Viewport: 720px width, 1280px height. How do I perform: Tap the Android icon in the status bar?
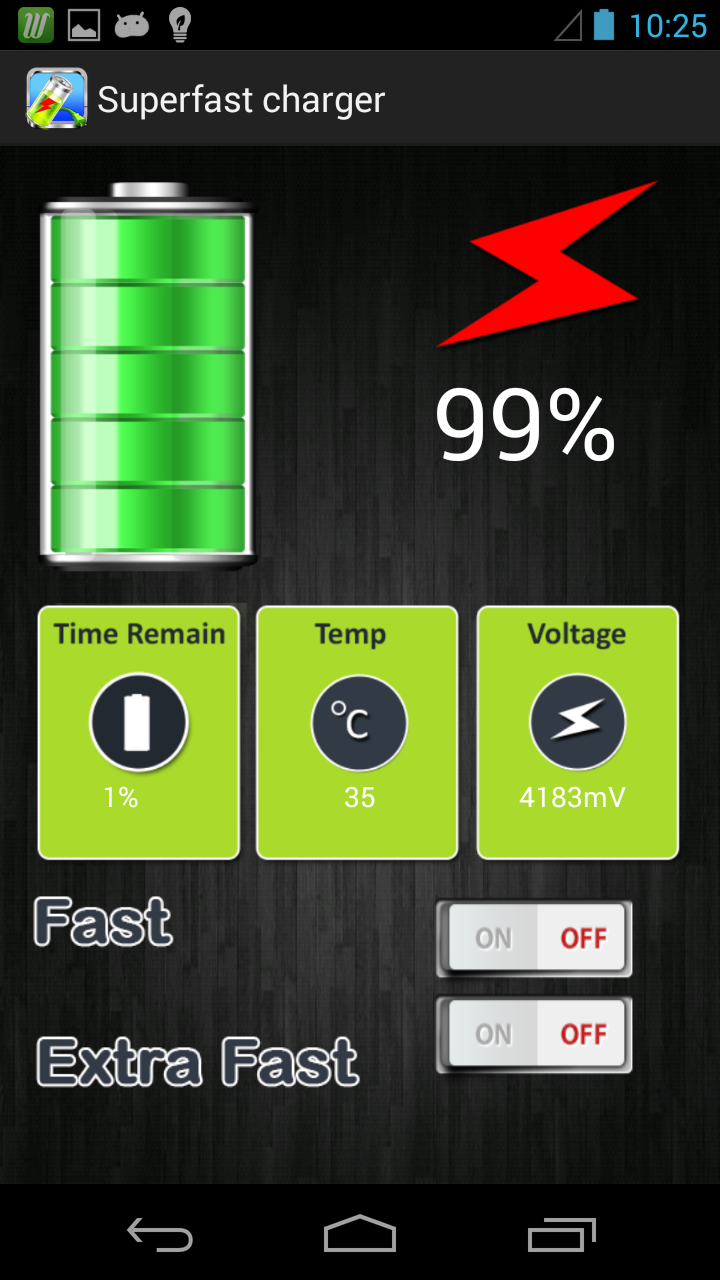click(x=131, y=25)
